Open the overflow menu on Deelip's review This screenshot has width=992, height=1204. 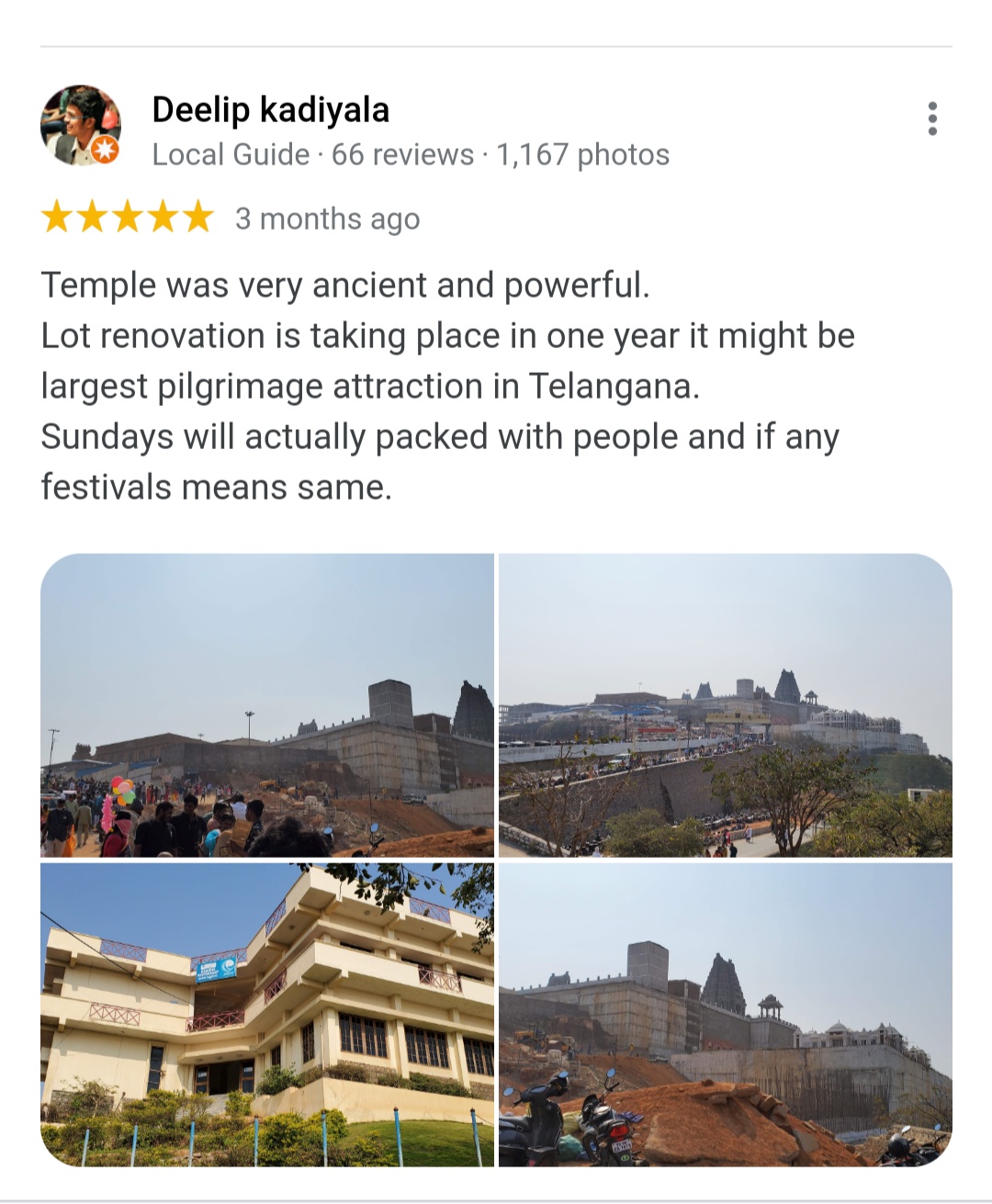click(x=932, y=118)
